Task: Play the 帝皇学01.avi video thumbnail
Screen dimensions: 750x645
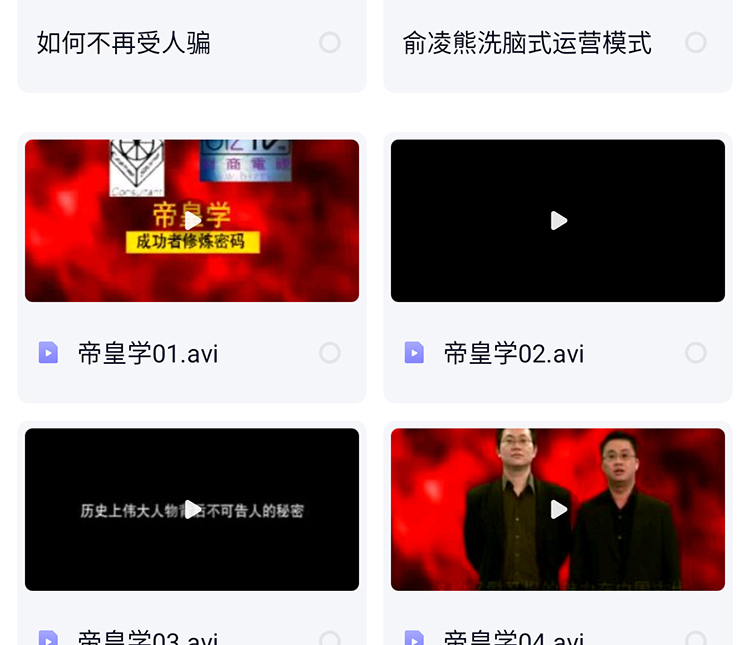Action: pos(192,220)
